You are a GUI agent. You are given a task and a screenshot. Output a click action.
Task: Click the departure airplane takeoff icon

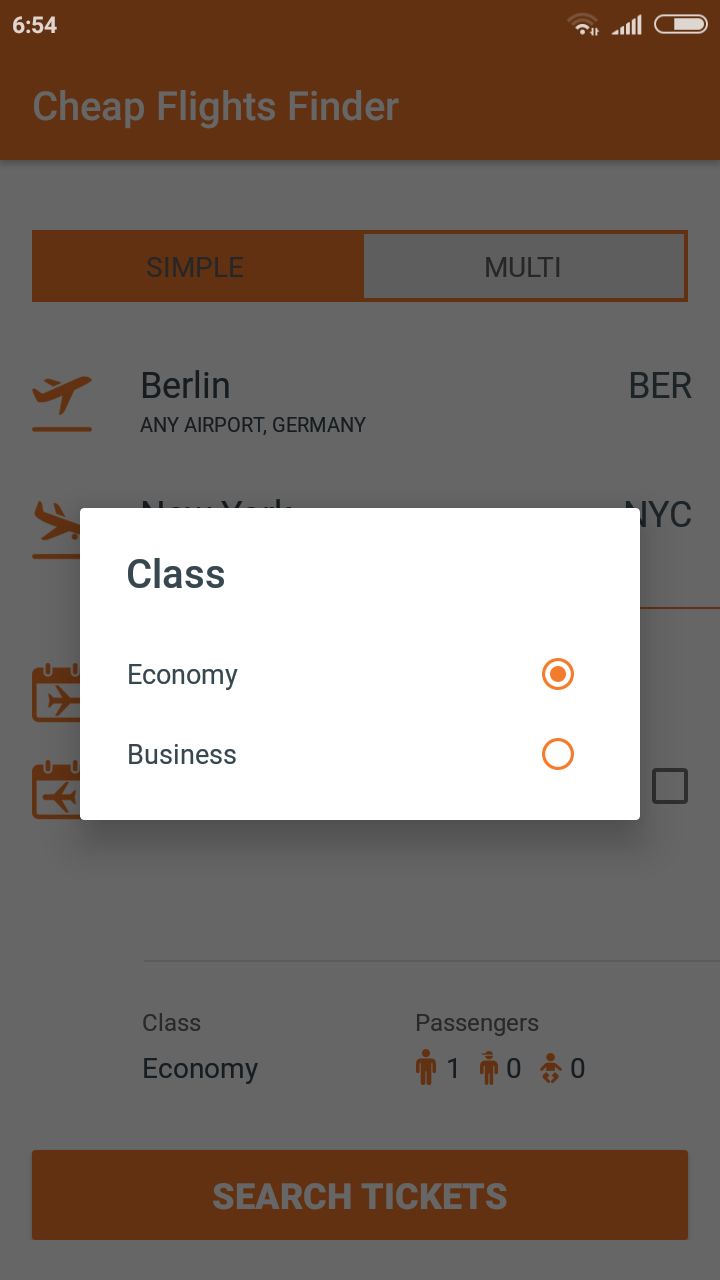[x=60, y=398]
